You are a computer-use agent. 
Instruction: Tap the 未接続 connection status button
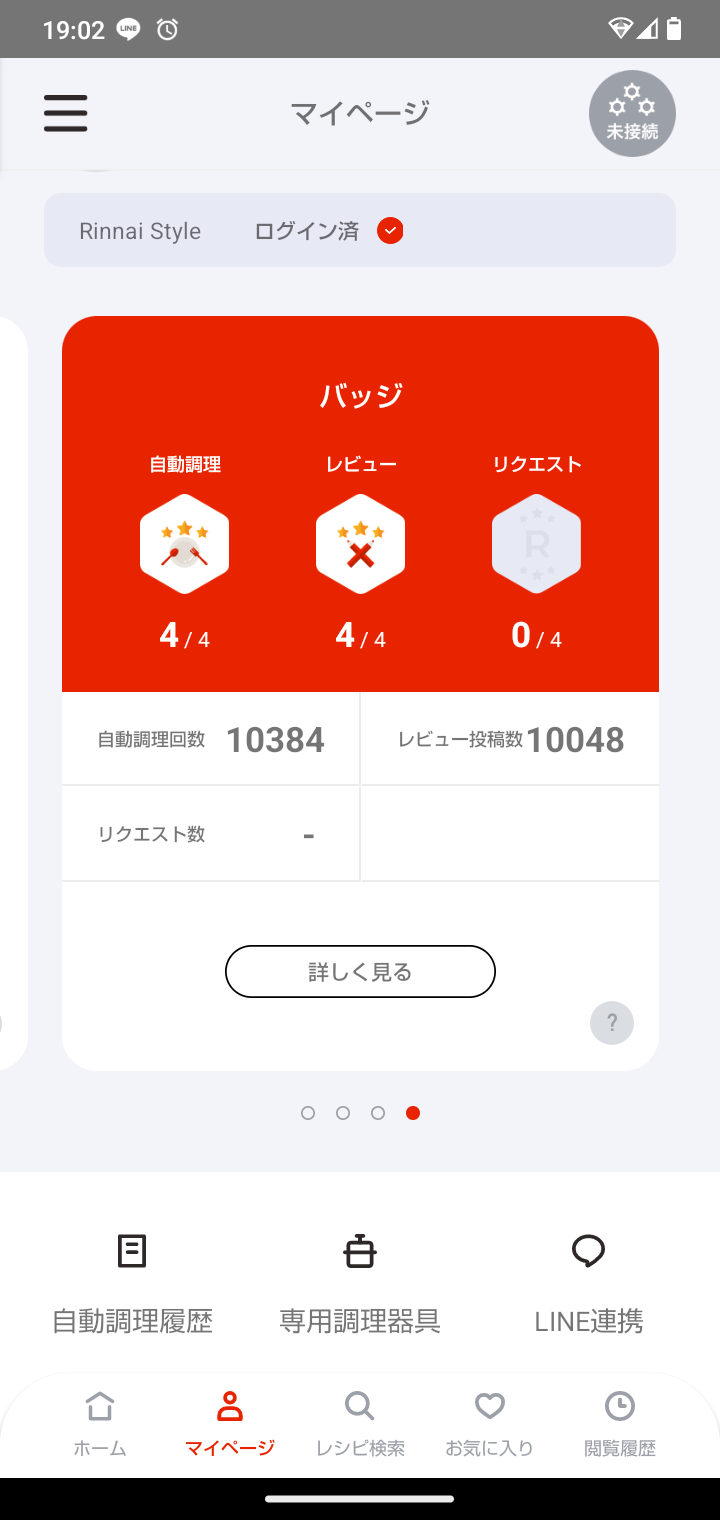point(632,113)
